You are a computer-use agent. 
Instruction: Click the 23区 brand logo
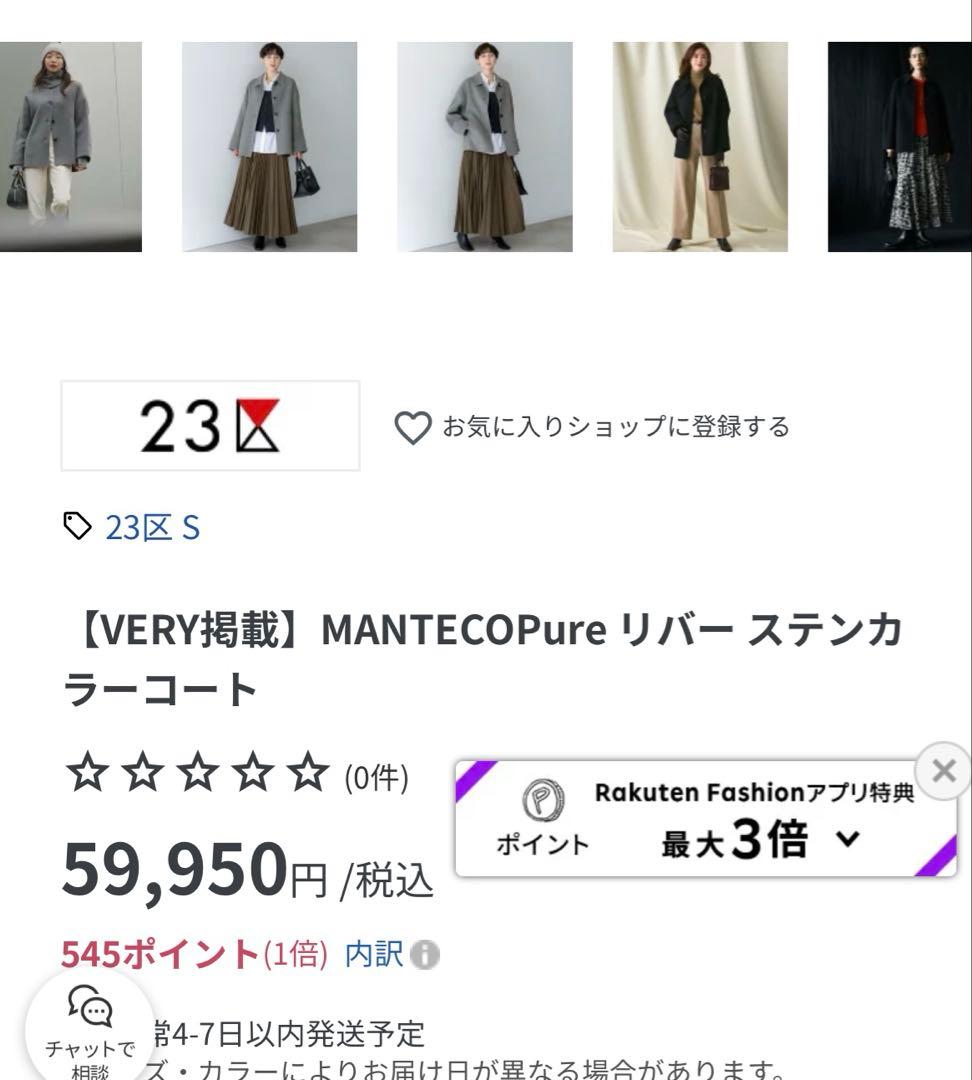tap(209, 424)
